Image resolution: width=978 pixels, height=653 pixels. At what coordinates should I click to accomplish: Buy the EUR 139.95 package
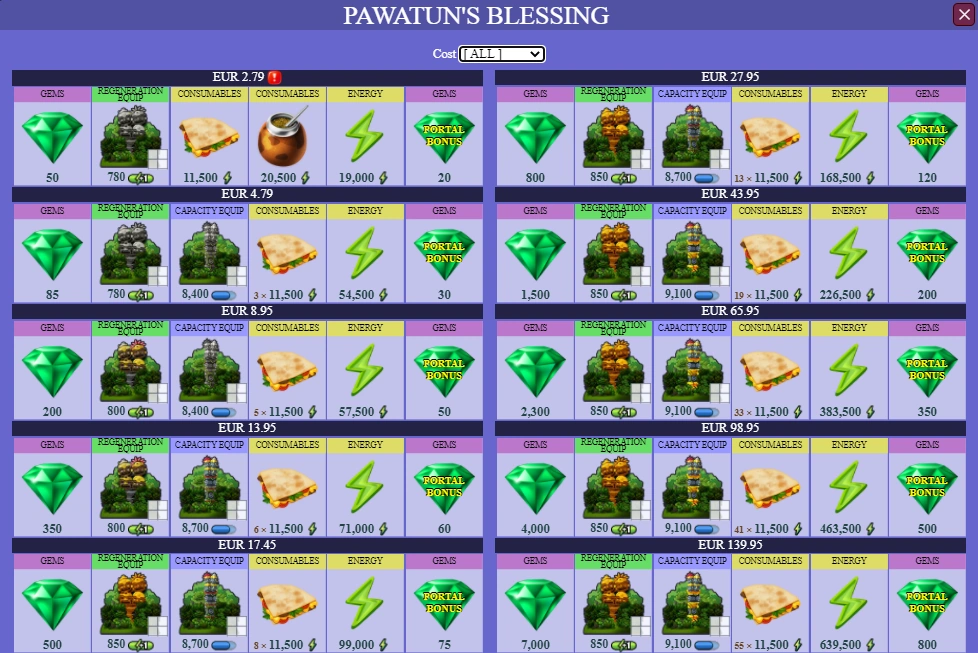tap(730, 544)
